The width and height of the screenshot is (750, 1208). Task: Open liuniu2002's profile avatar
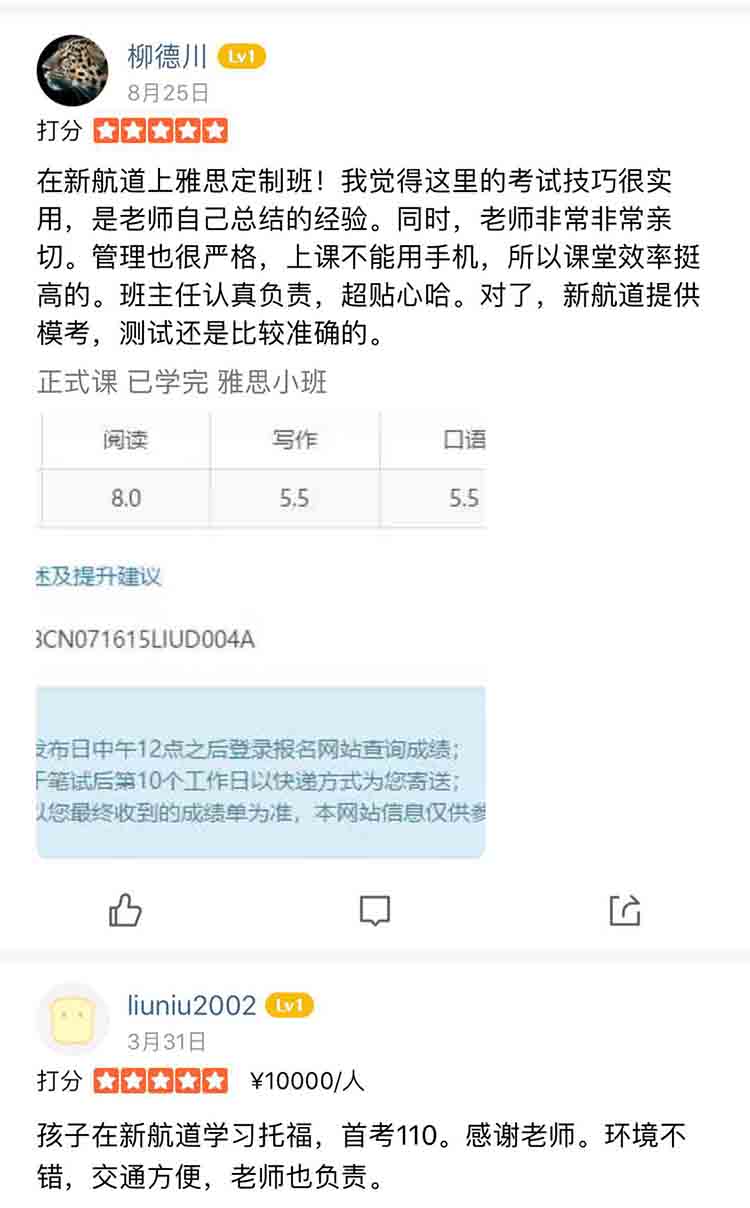72,1019
